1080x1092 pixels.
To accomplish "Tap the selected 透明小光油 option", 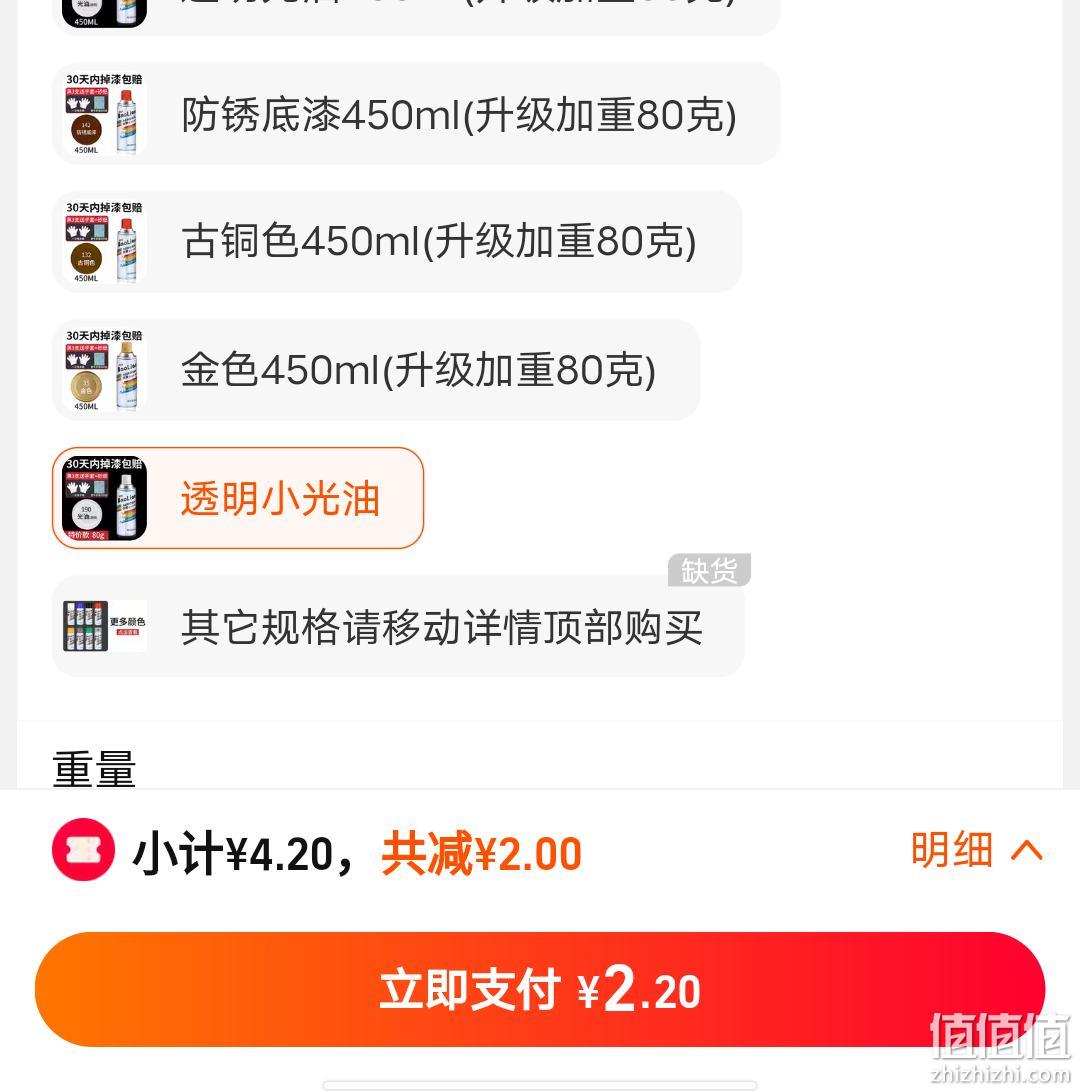I will pyautogui.click(x=238, y=498).
